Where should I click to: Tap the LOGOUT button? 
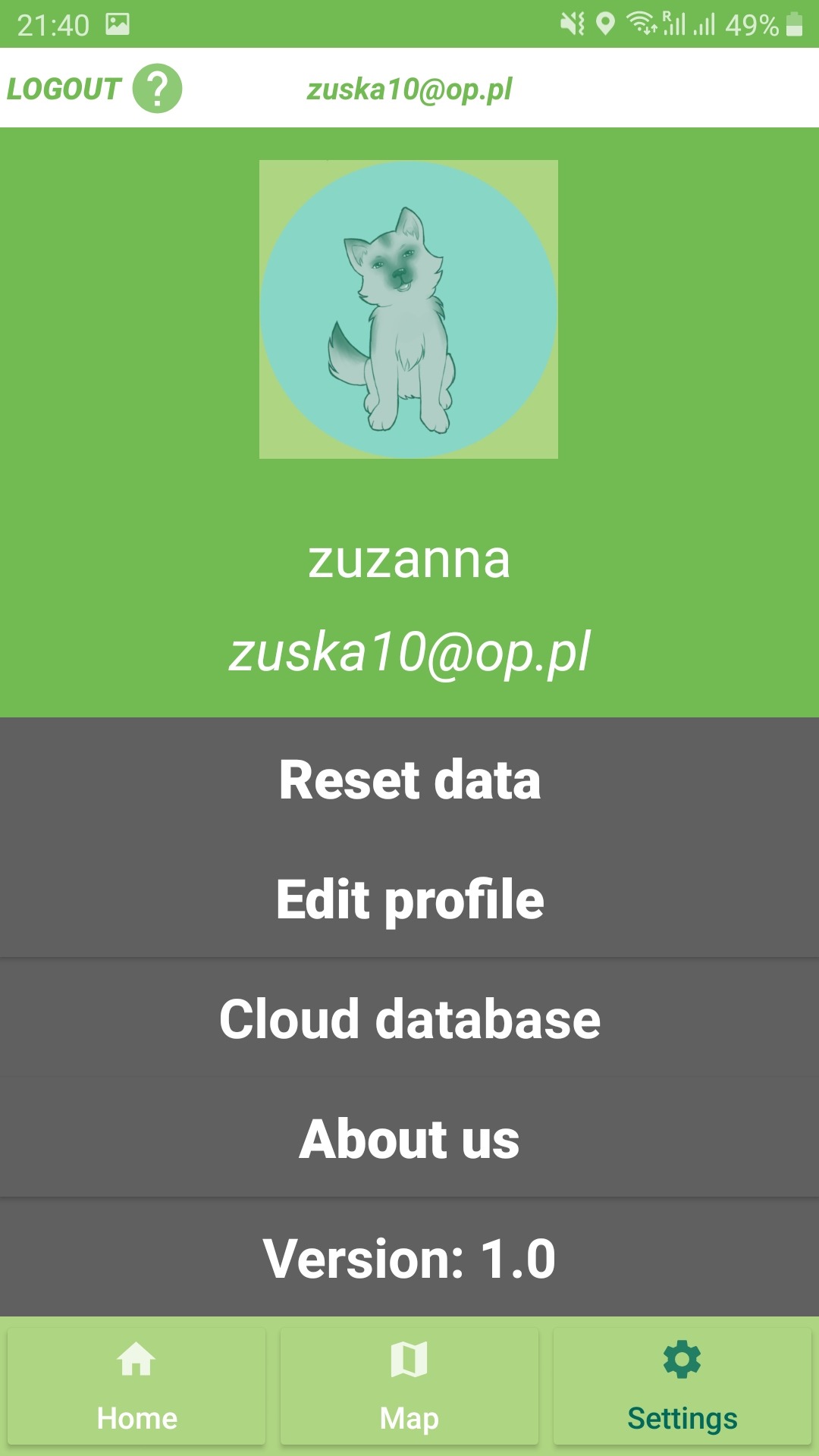(x=64, y=89)
